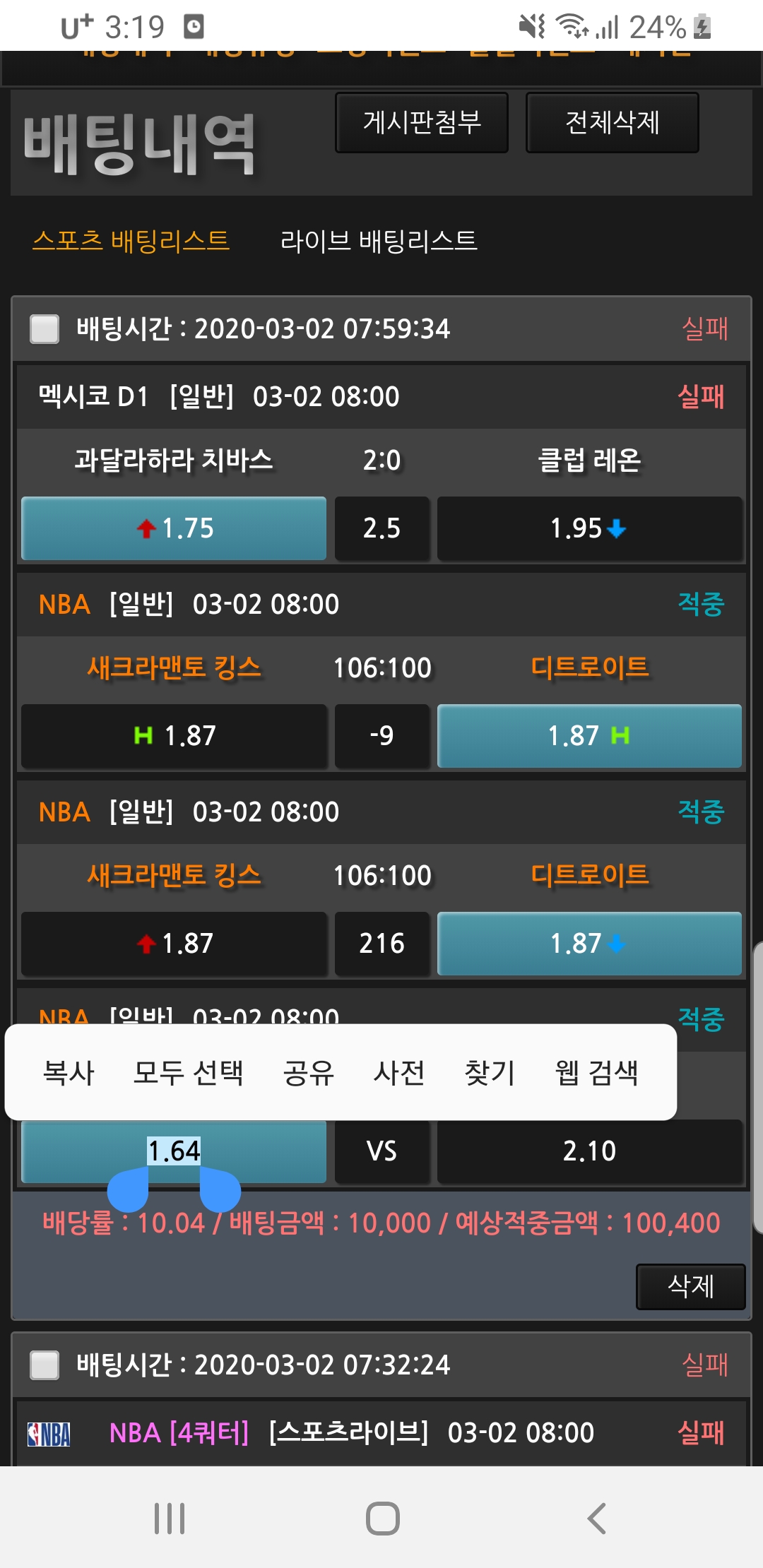
Task: Go back with the system back button
Action: 597,1518
